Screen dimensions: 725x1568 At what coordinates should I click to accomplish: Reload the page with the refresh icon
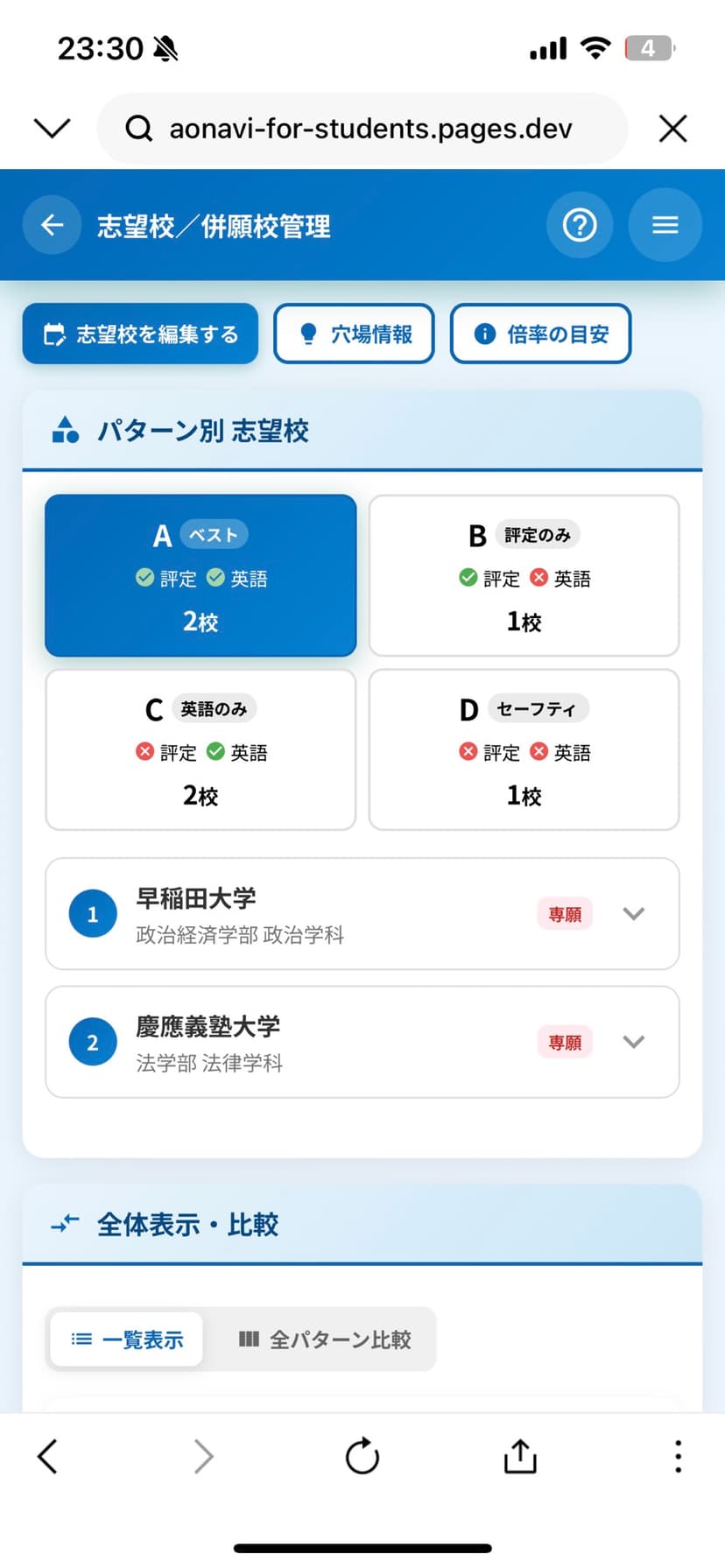362,1456
